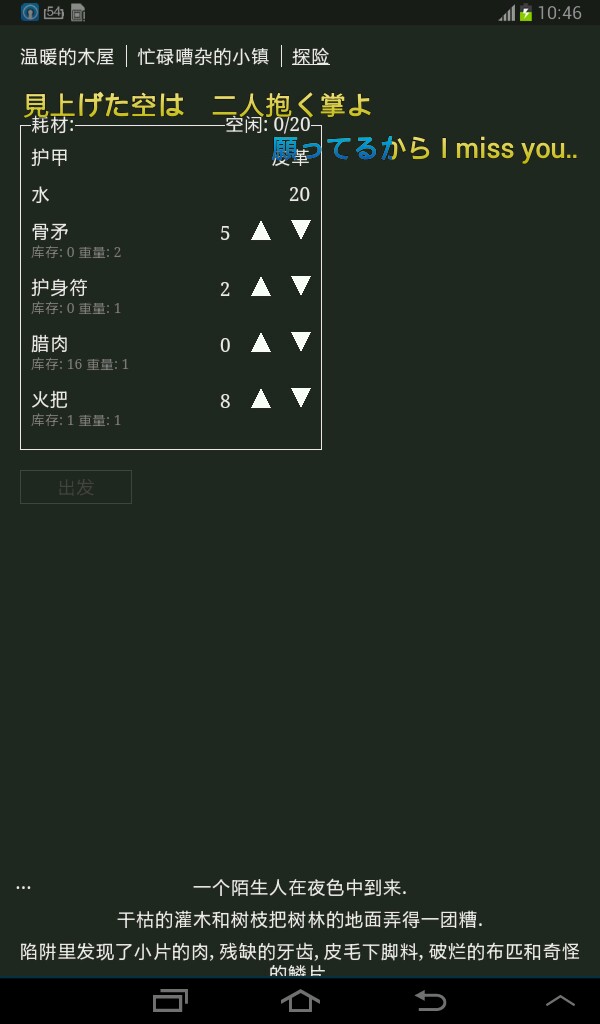Tap the 出发 button
Image resolution: width=600 pixels, height=1024 pixels.
pos(76,487)
